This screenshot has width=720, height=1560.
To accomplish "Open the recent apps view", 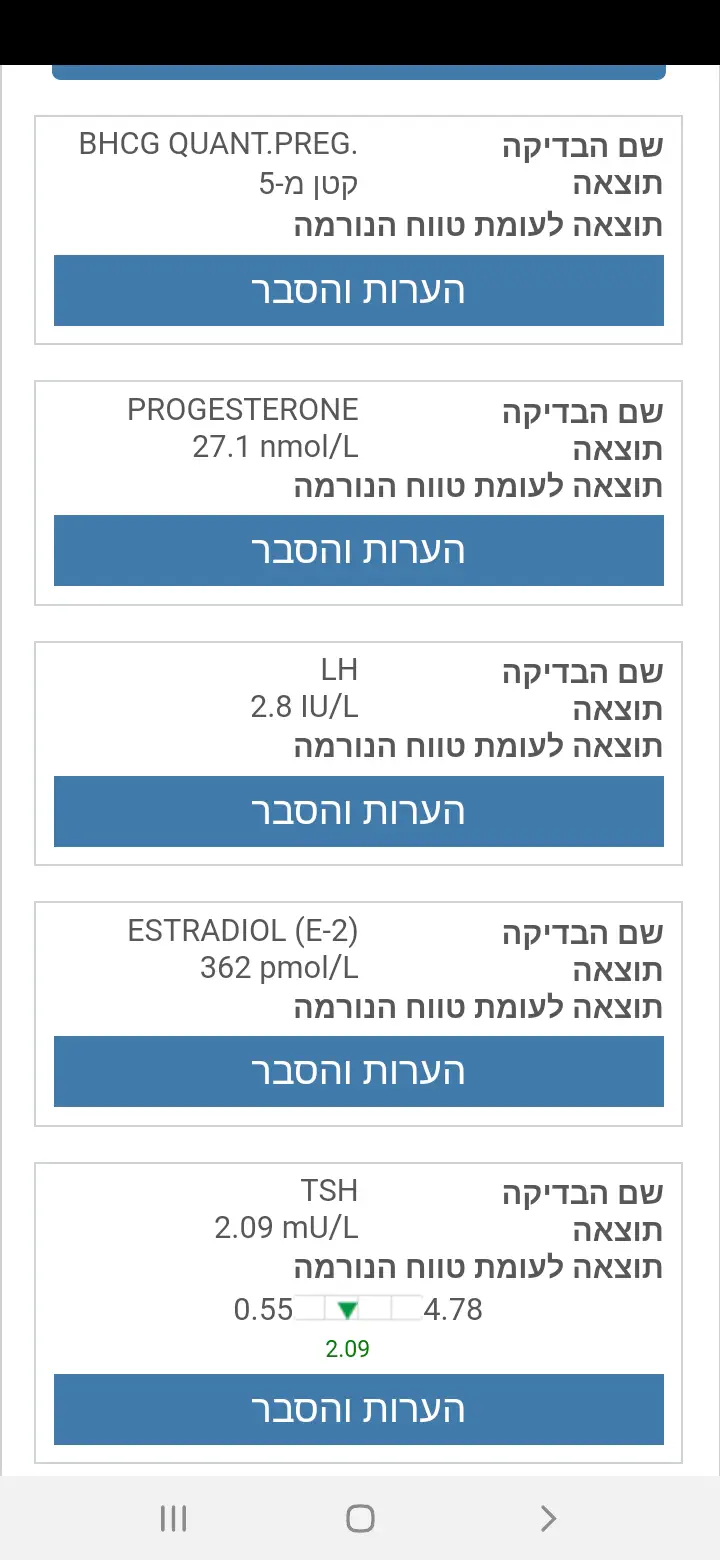I will (x=173, y=1519).
